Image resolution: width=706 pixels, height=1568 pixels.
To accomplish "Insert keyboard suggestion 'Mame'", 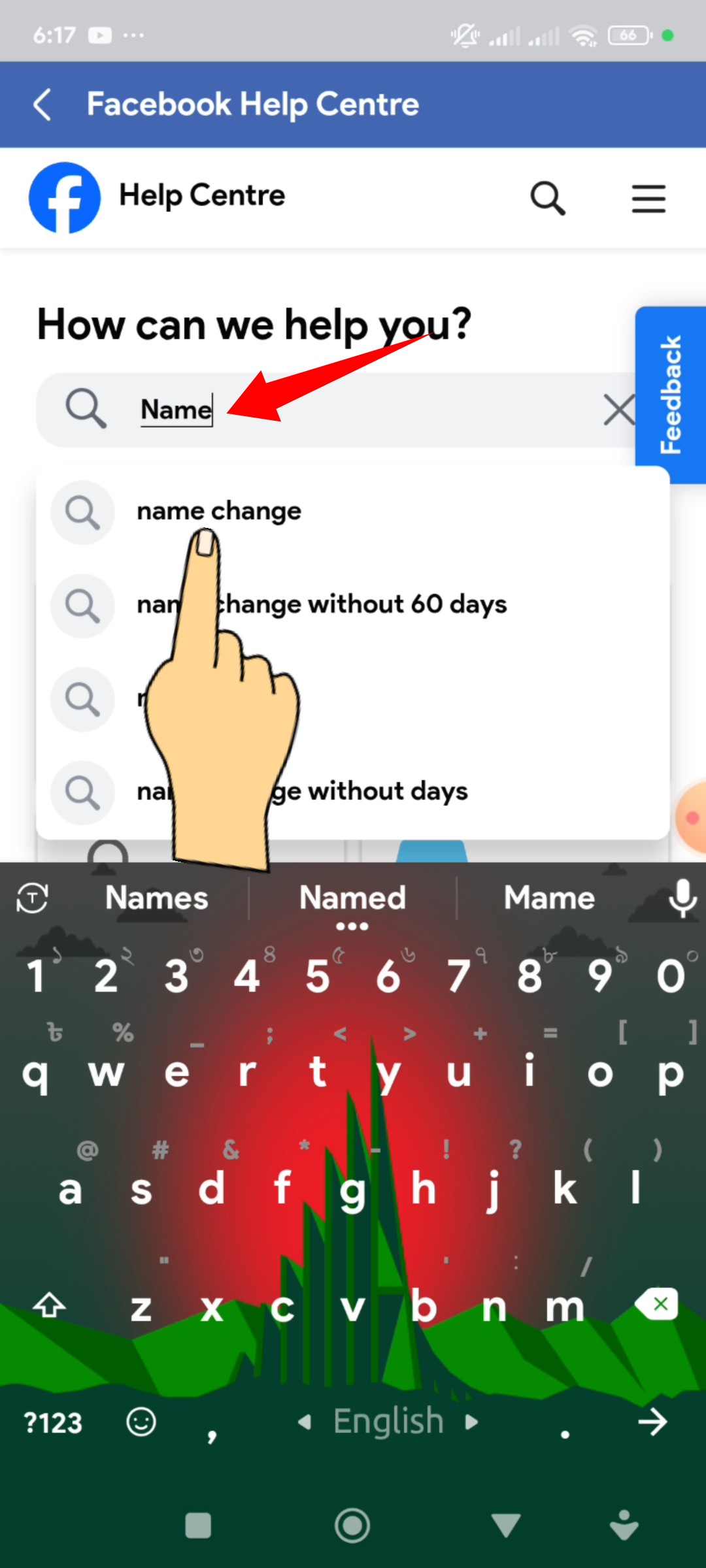I will click(549, 898).
